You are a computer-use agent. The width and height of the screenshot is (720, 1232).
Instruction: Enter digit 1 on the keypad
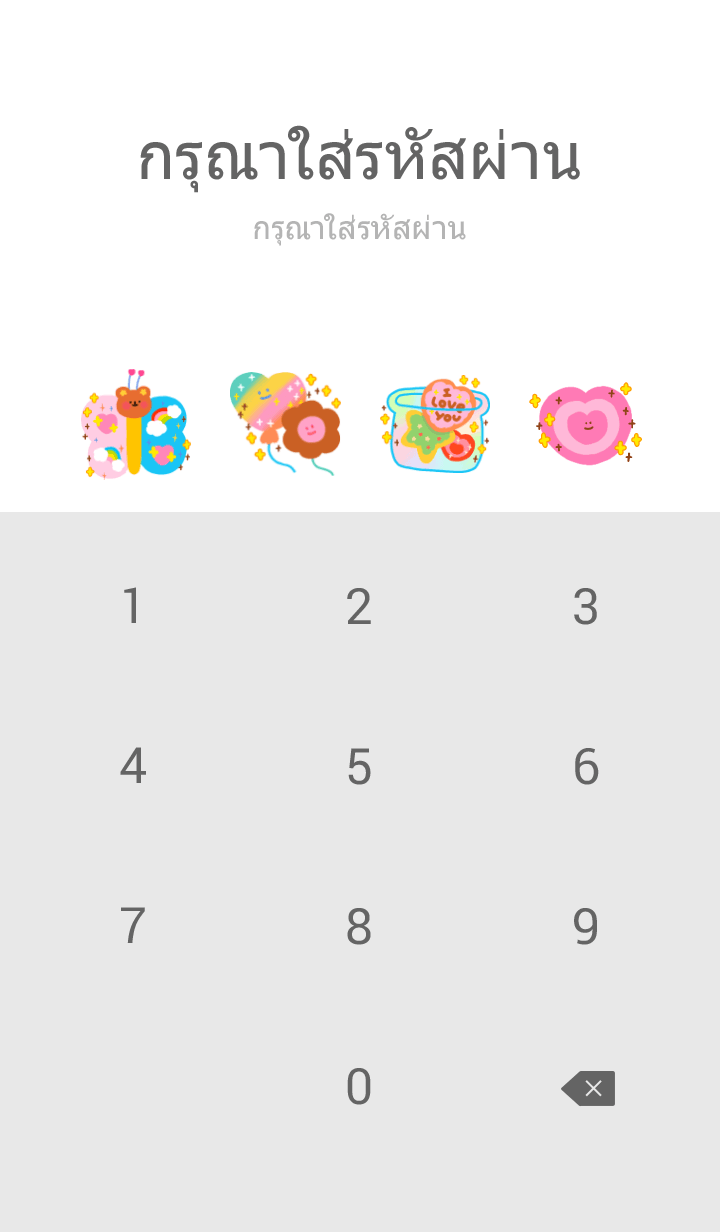(132, 607)
